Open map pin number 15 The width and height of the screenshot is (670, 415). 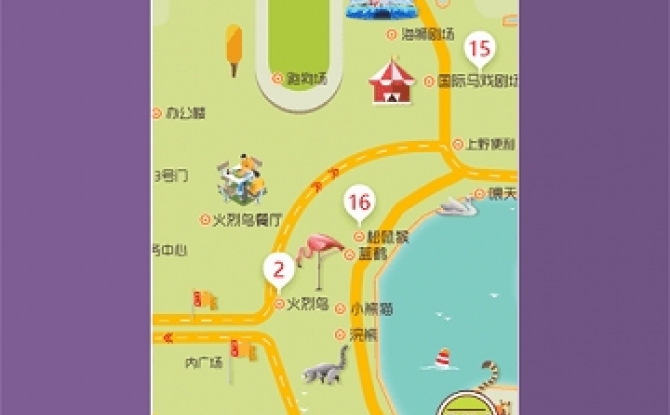tap(479, 49)
